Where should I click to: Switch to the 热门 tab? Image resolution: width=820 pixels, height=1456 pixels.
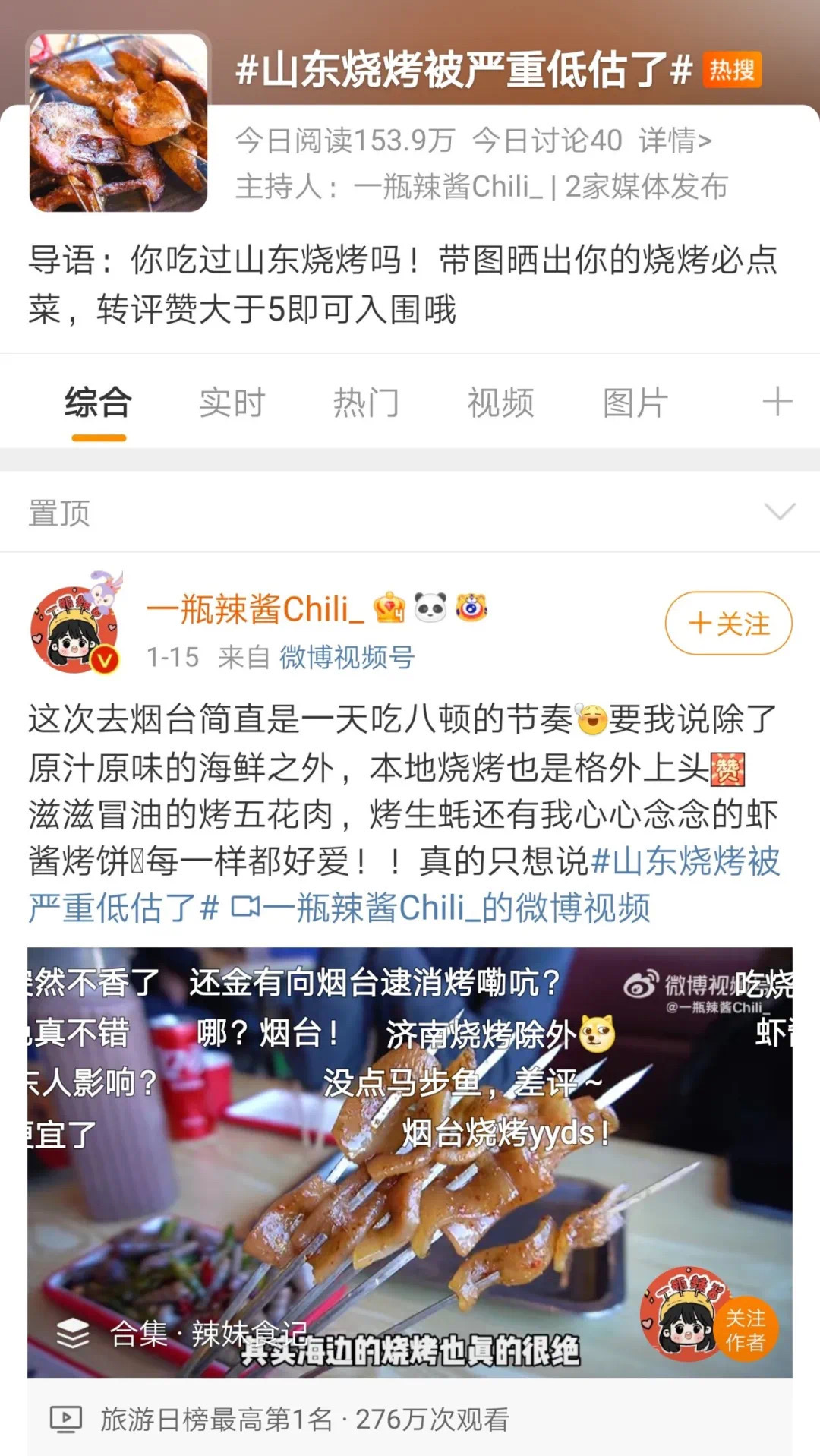pos(366,403)
